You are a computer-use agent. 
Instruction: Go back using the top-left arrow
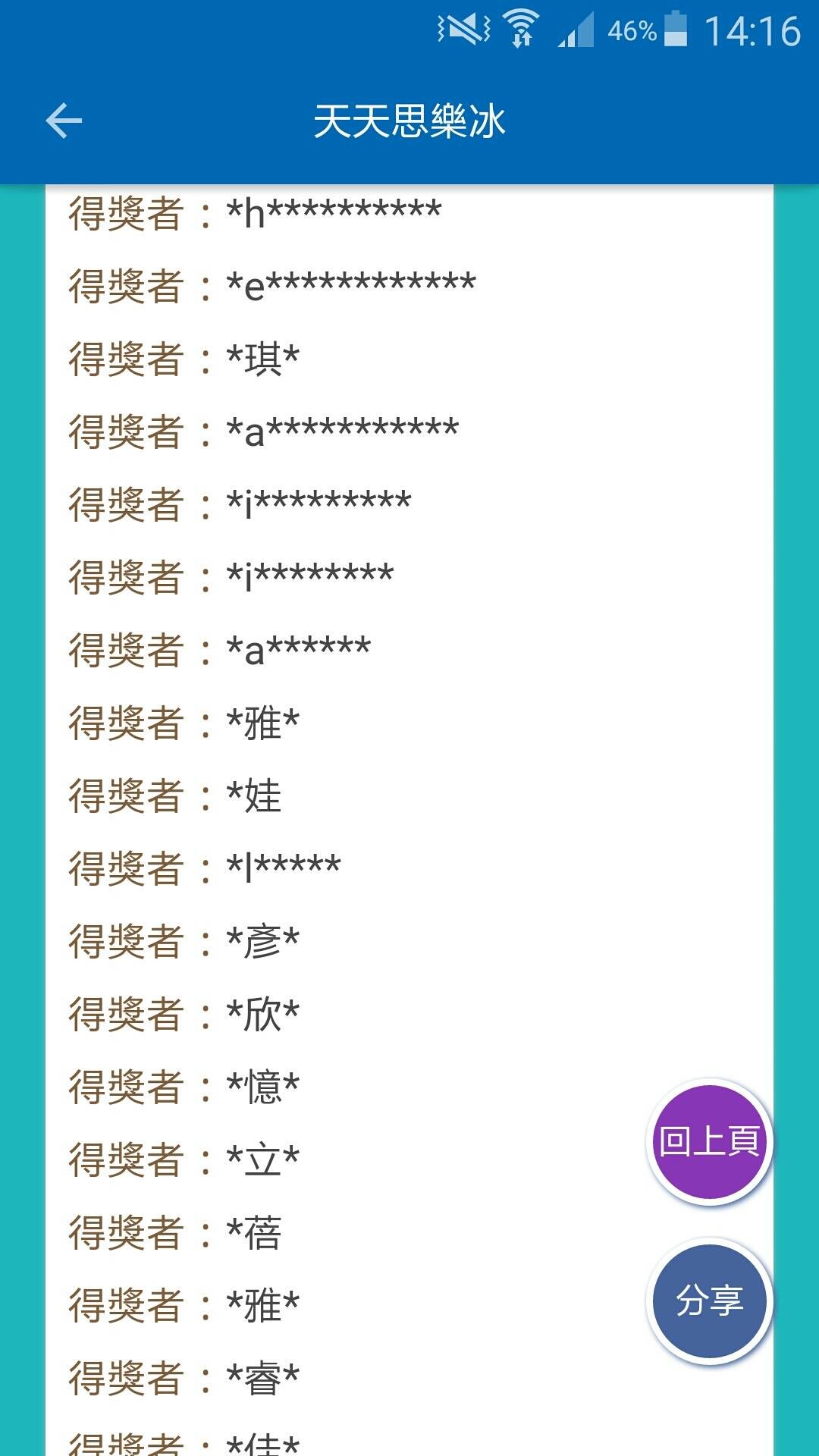64,121
